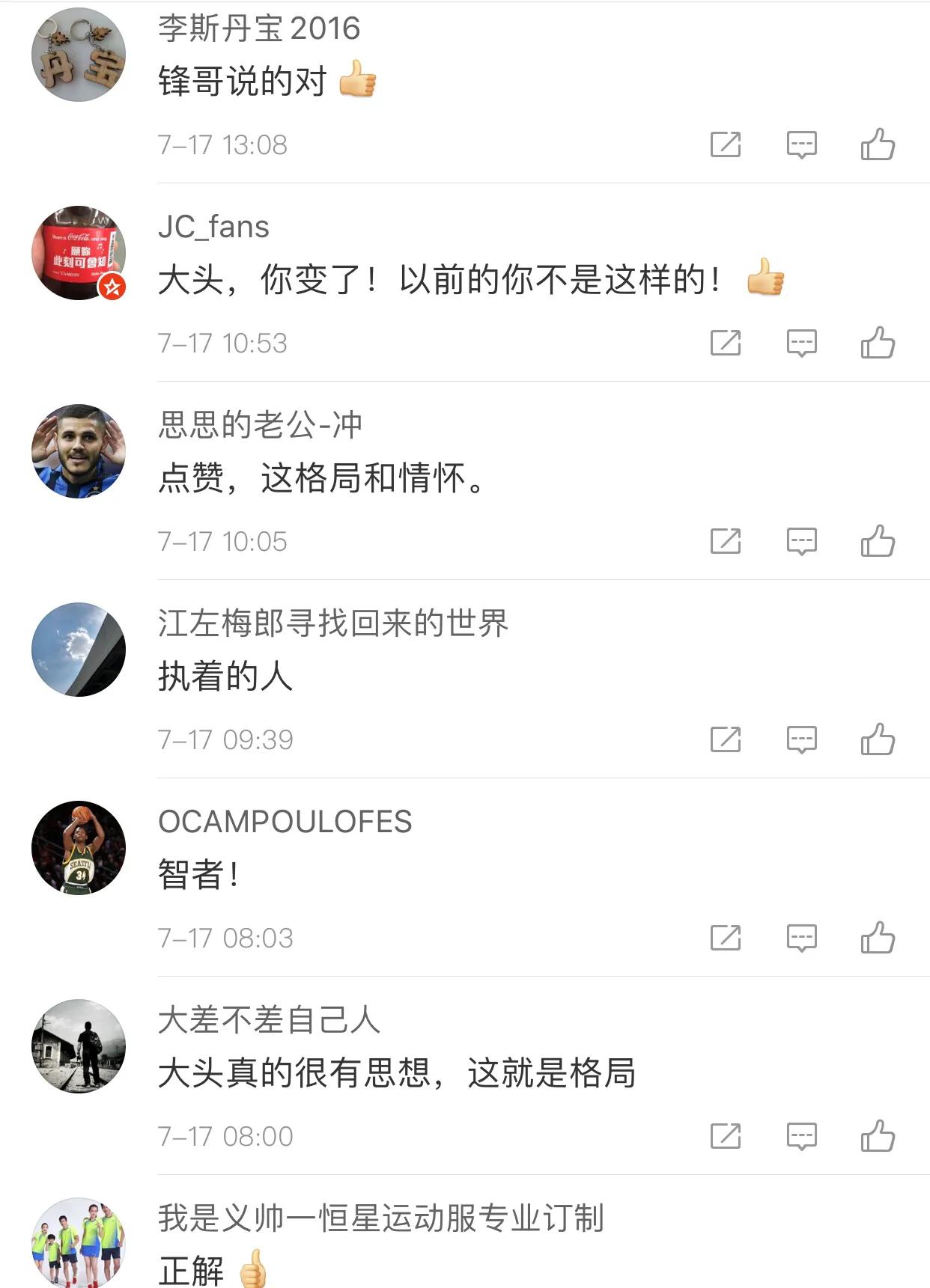Tap the like thumb under 大差不差自己人's comment
The width and height of the screenshot is (930, 1288).
878,1135
